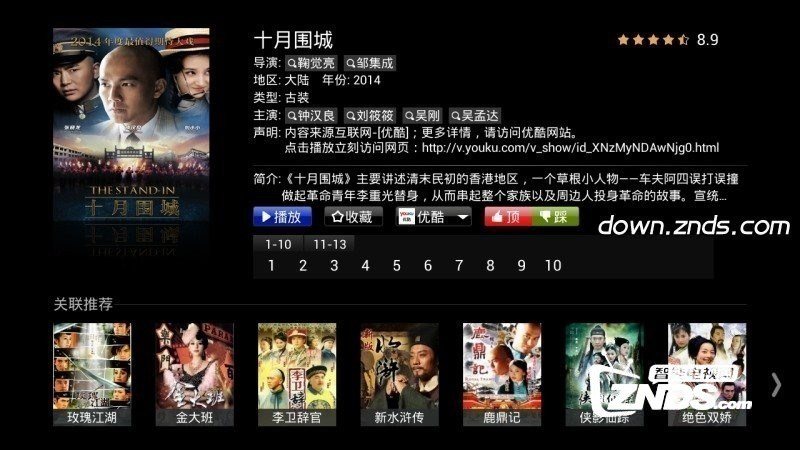Show more recommendations with right arrow
Screen dimensions: 800x450
pos(775,384)
